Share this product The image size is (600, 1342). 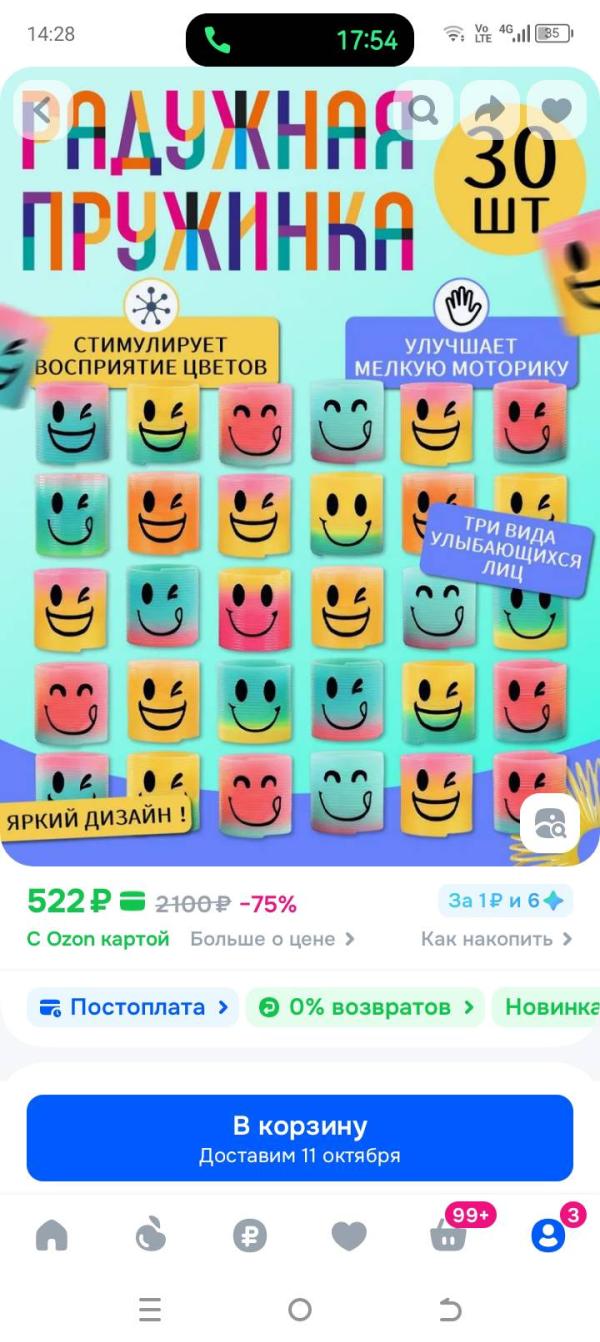[490, 109]
